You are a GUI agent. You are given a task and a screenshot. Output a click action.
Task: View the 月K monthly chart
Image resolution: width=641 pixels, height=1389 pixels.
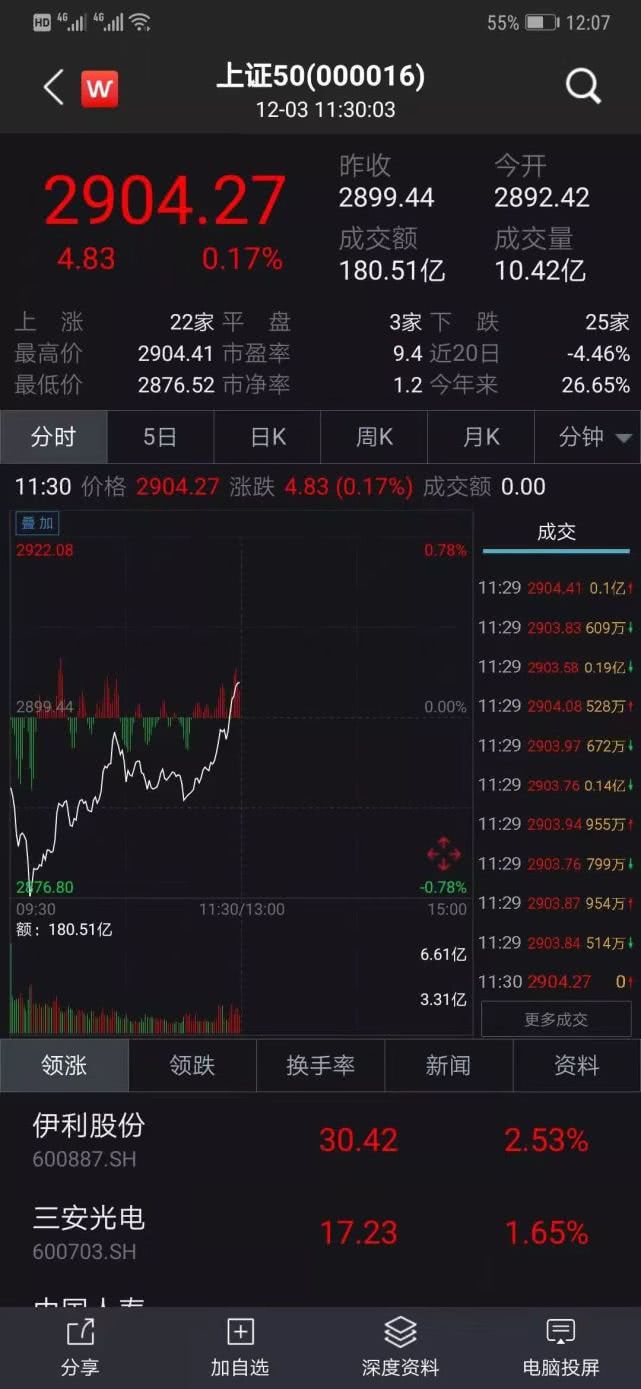(481, 437)
